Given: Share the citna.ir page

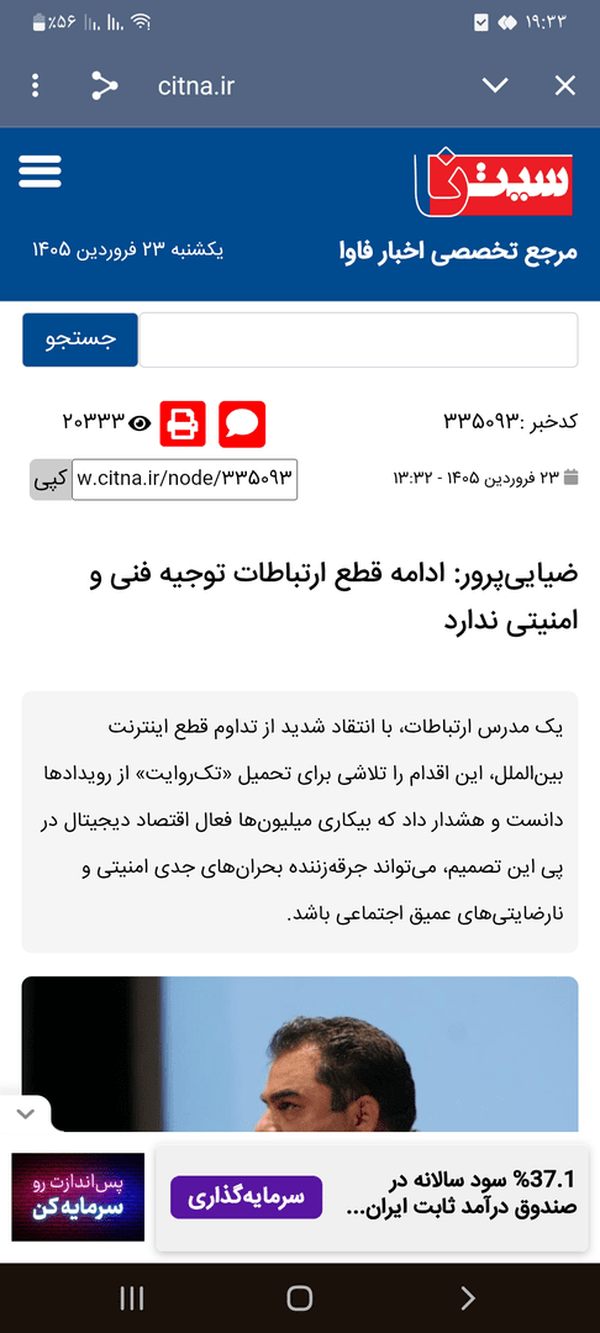Looking at the screenshot, I should point(104,86).
